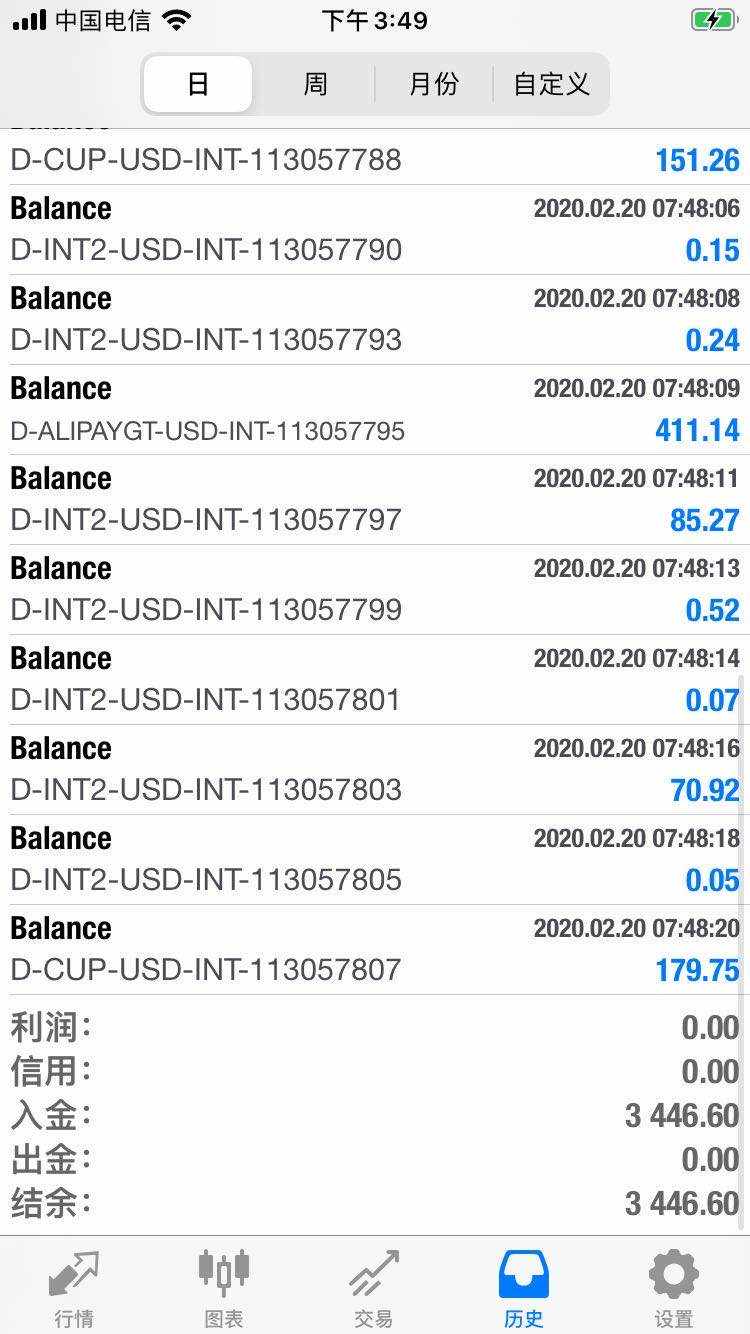Open the 自定义 custom period tab
The width and height of the screenshot is (750, 1334).
click(551, 84)
